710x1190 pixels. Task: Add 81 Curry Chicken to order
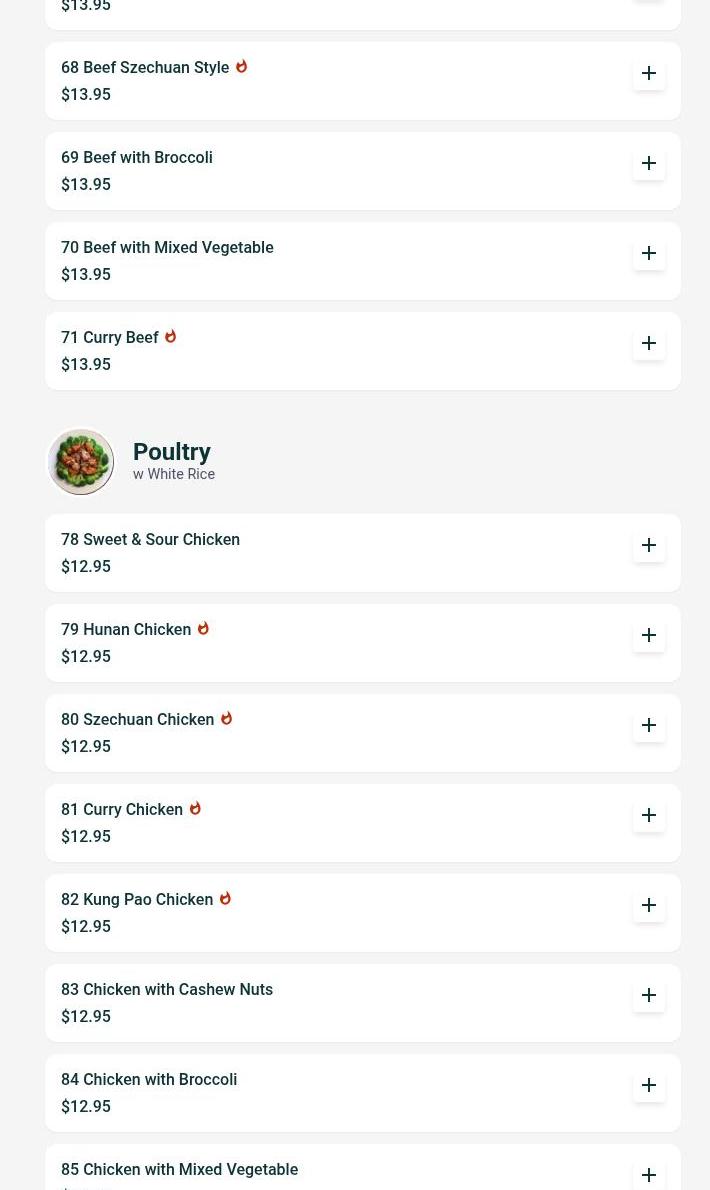coord(649,815)
